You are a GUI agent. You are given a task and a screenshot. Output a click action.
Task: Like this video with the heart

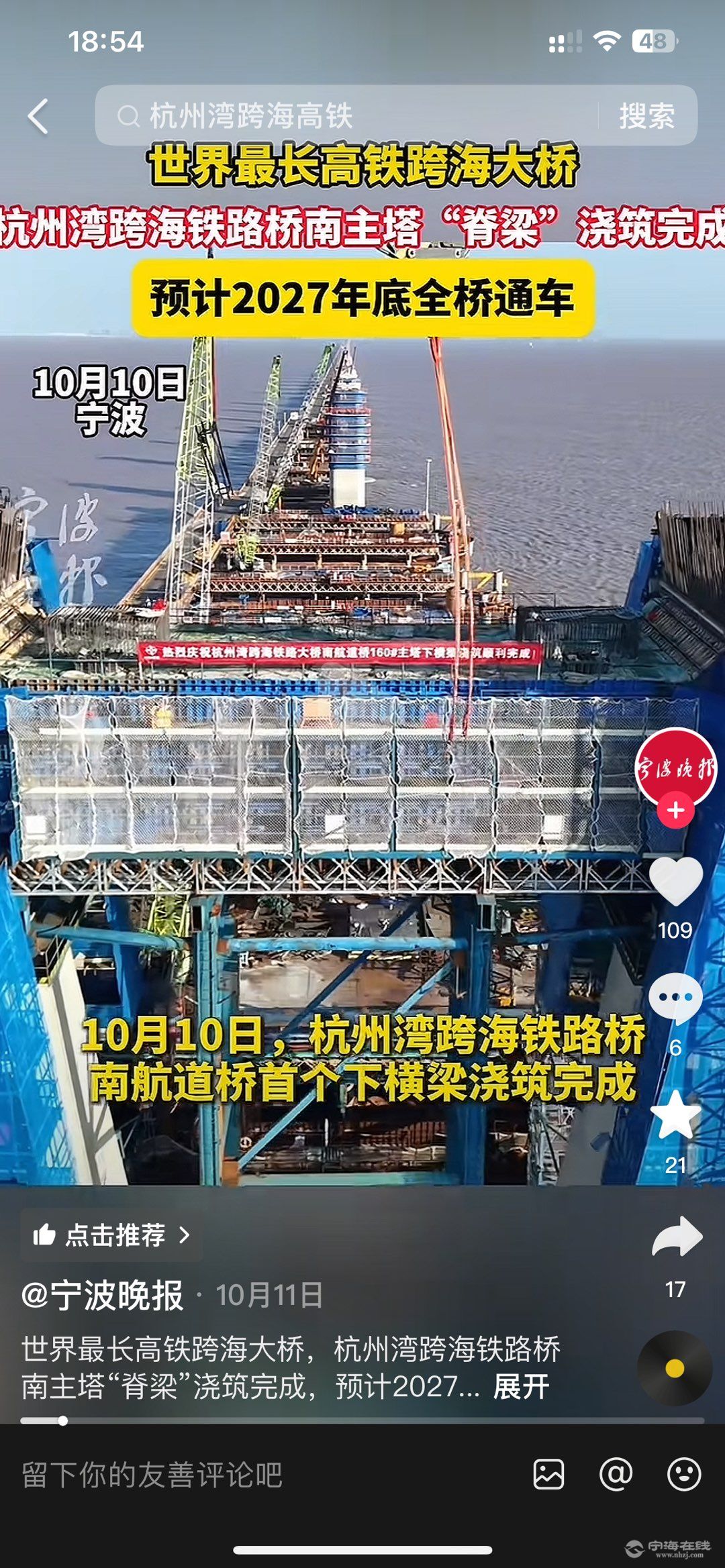click(675, 880)
